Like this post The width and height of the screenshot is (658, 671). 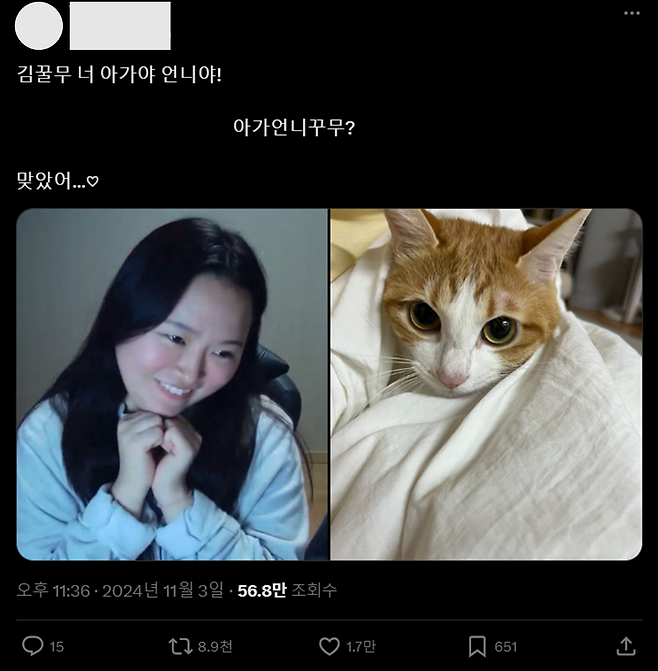coord(329,646)
